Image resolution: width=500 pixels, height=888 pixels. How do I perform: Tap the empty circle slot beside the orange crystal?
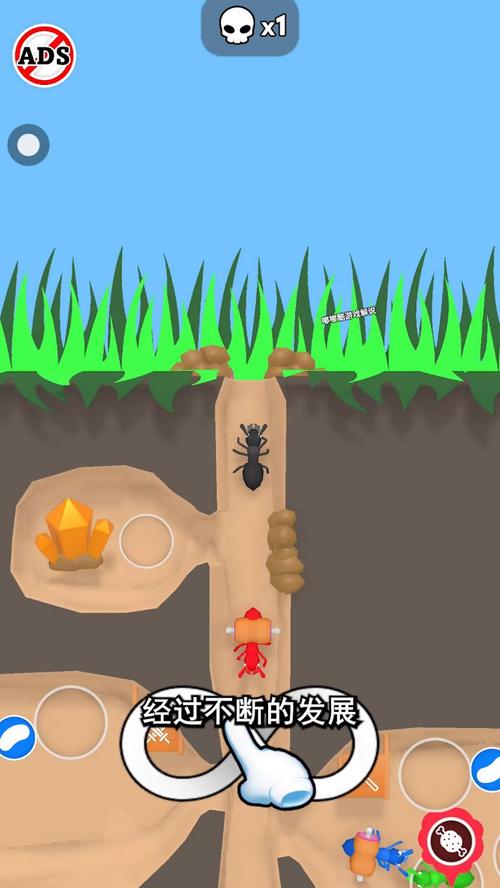(x=146, y=541)
